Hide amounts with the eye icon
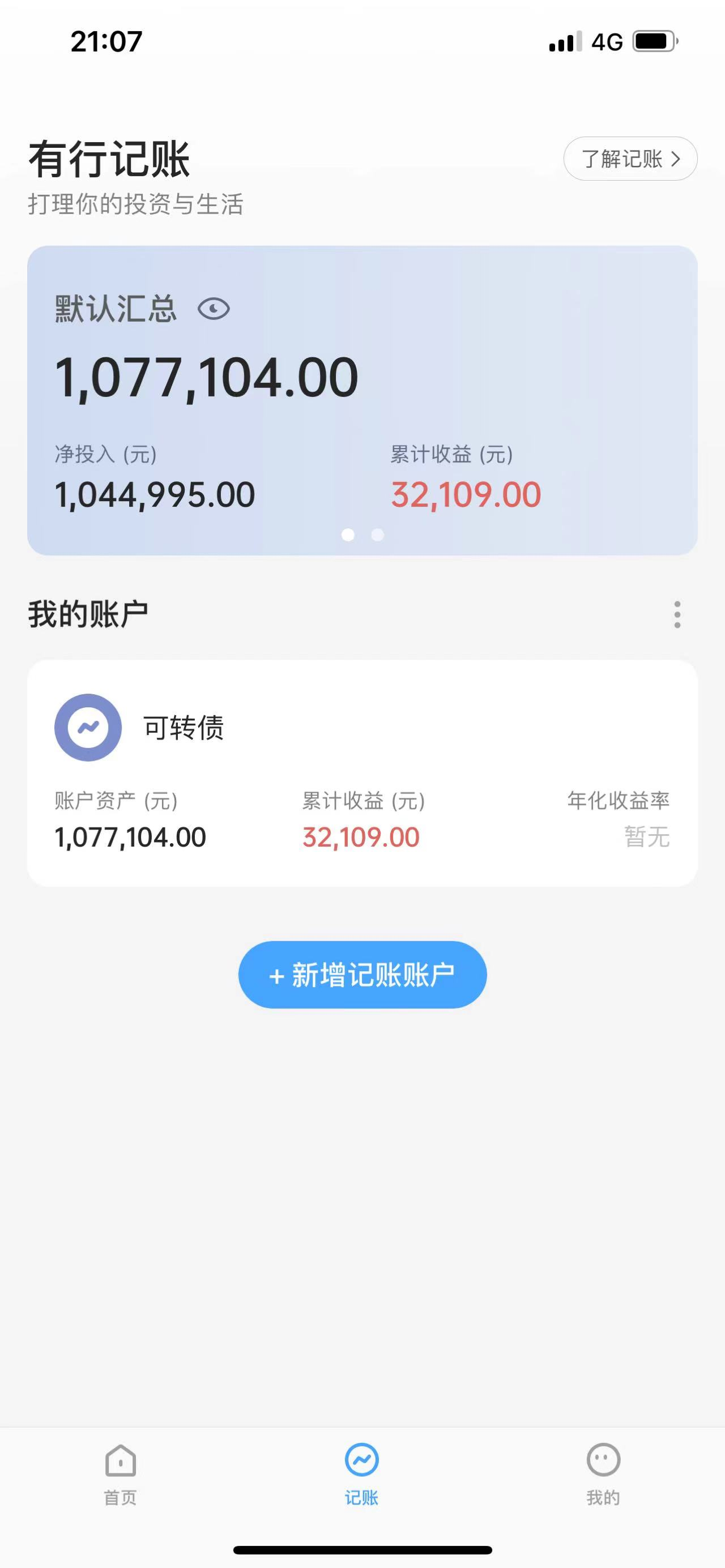725x1568 pixels. (214, 309)
